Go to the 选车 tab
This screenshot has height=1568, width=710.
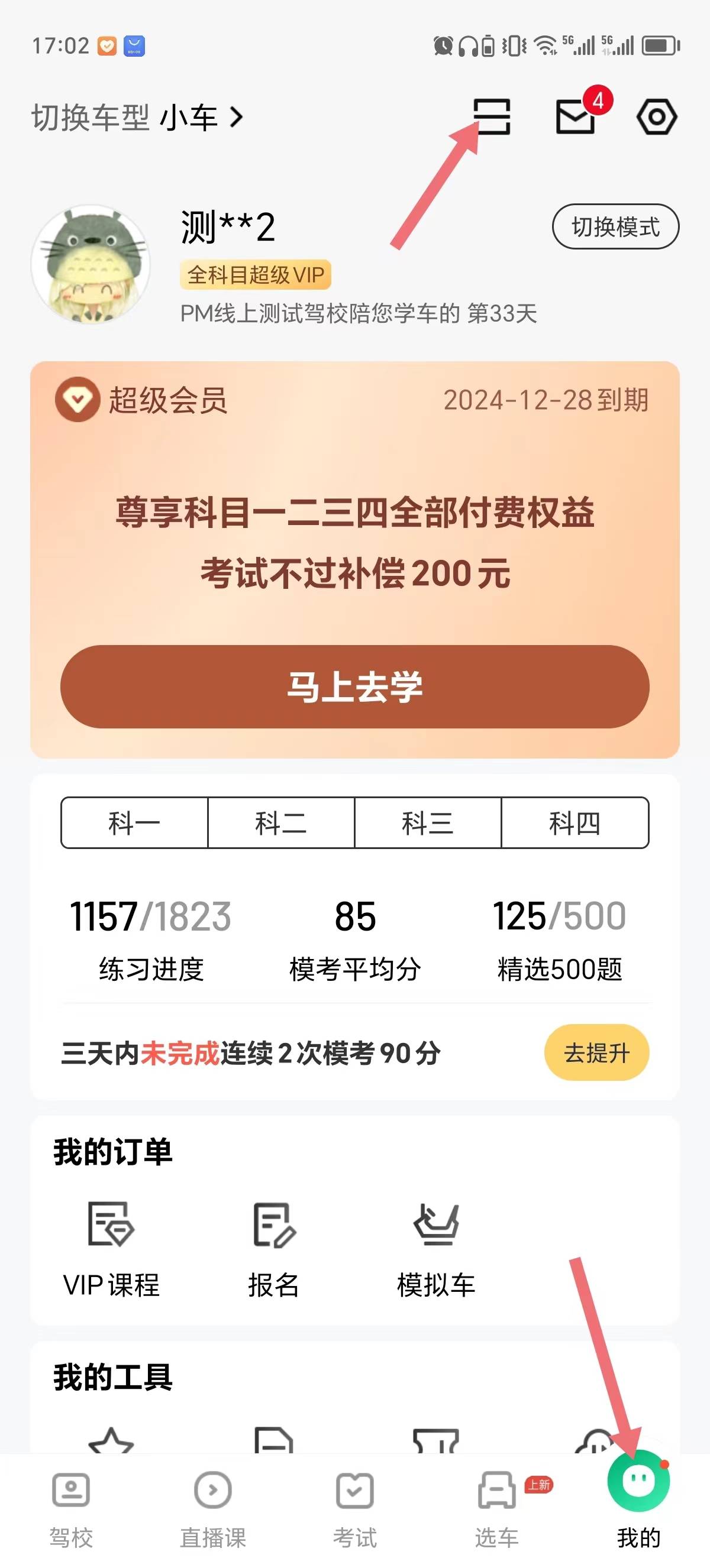[497, 1507]
